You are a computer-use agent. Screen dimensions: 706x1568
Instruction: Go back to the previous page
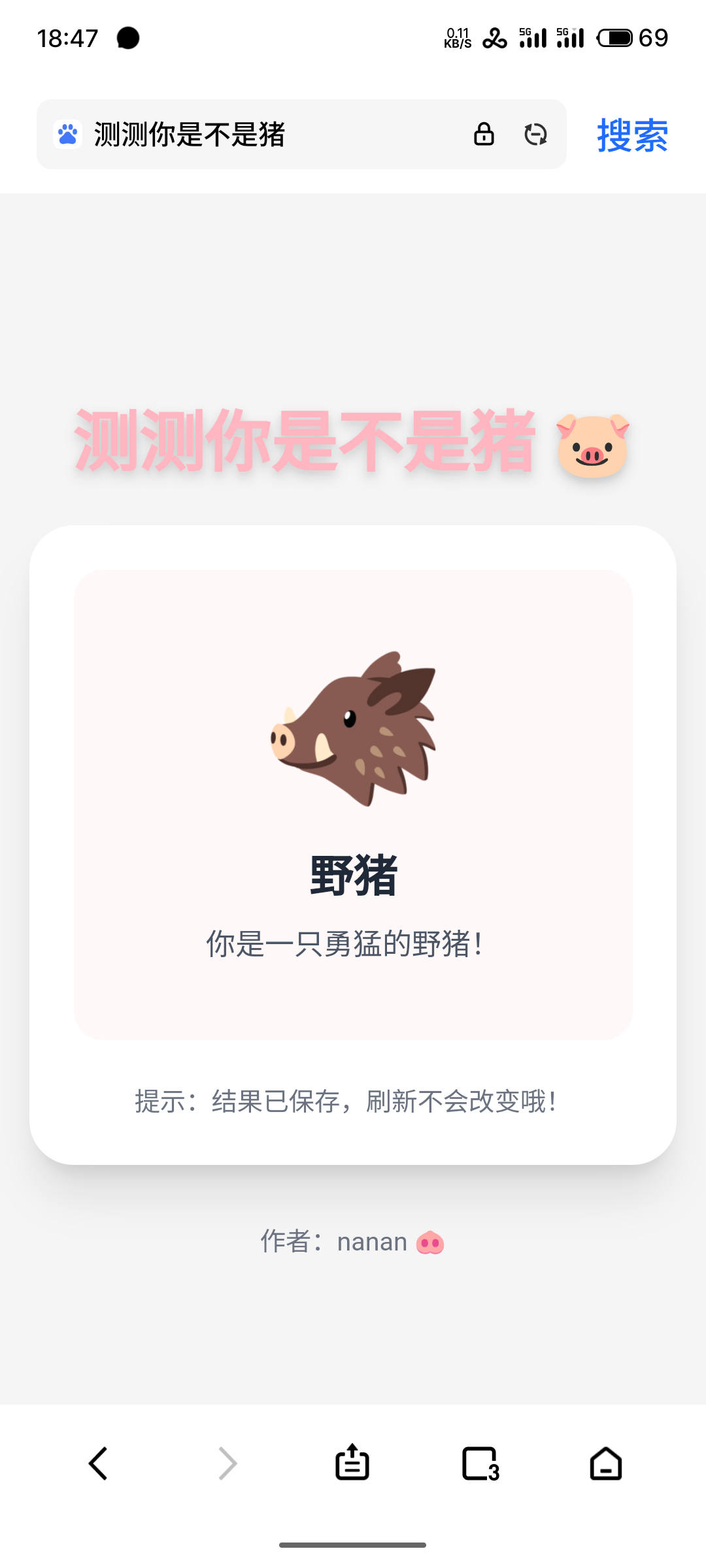click(98, 1463)
